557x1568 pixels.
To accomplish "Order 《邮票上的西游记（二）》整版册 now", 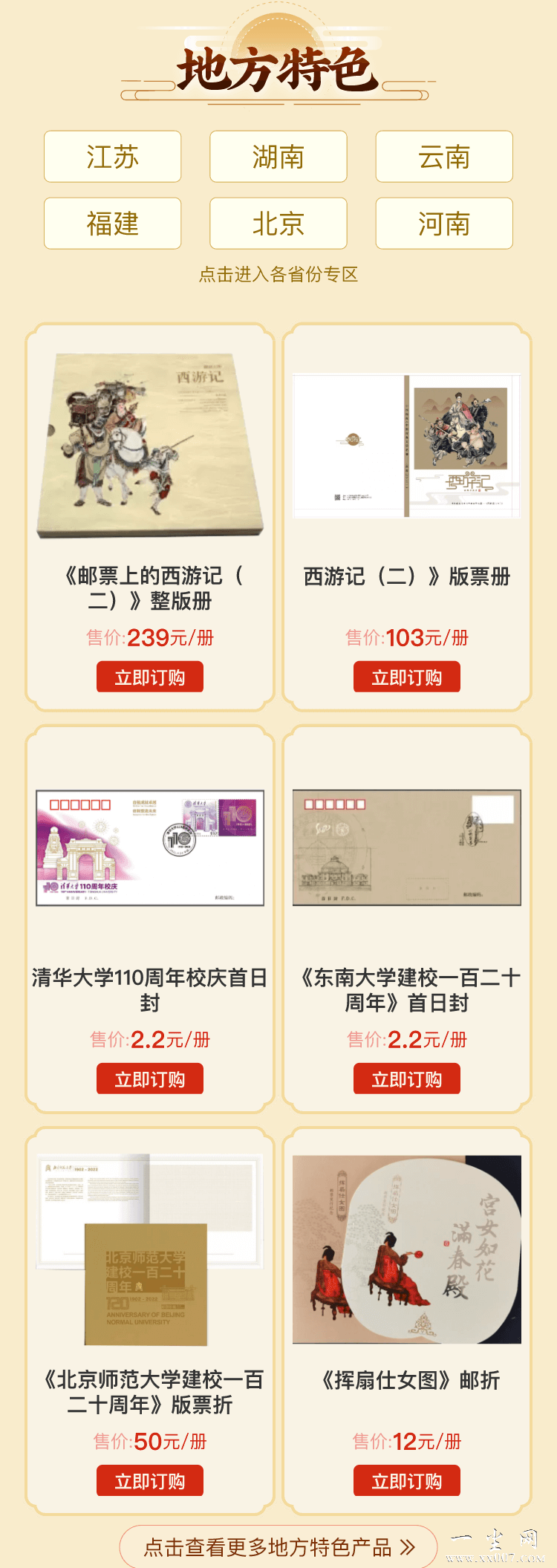I will [149, 677].
